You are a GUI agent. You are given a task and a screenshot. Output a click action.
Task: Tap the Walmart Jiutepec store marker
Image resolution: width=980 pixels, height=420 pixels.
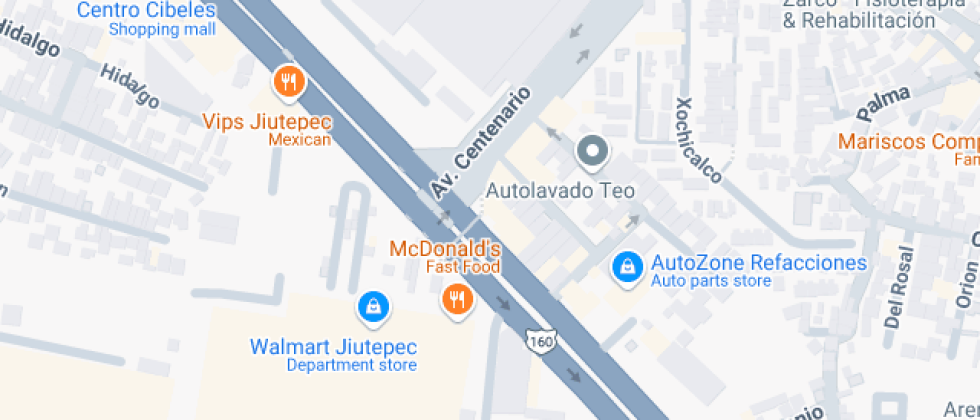(373, 307)
